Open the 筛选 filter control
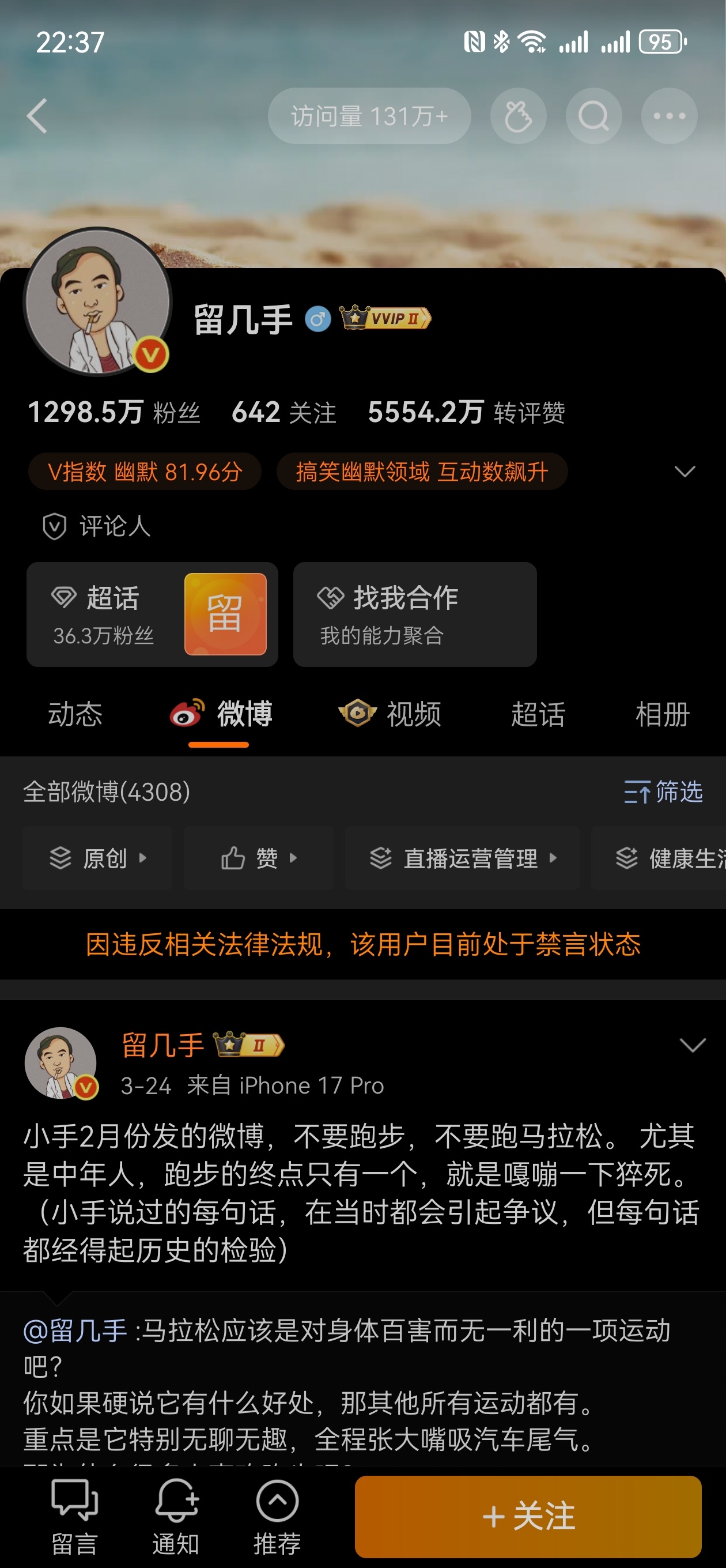 (x=663, y=793)
